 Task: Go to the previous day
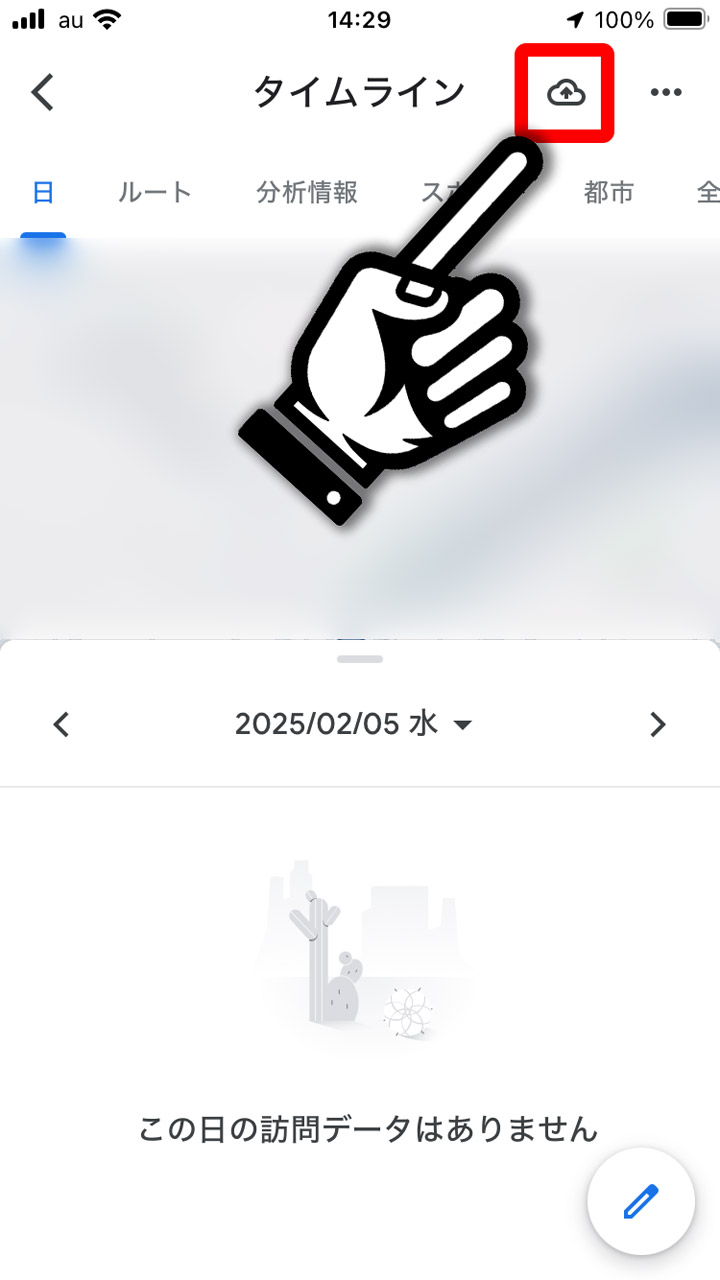click(x=62, y=724)
